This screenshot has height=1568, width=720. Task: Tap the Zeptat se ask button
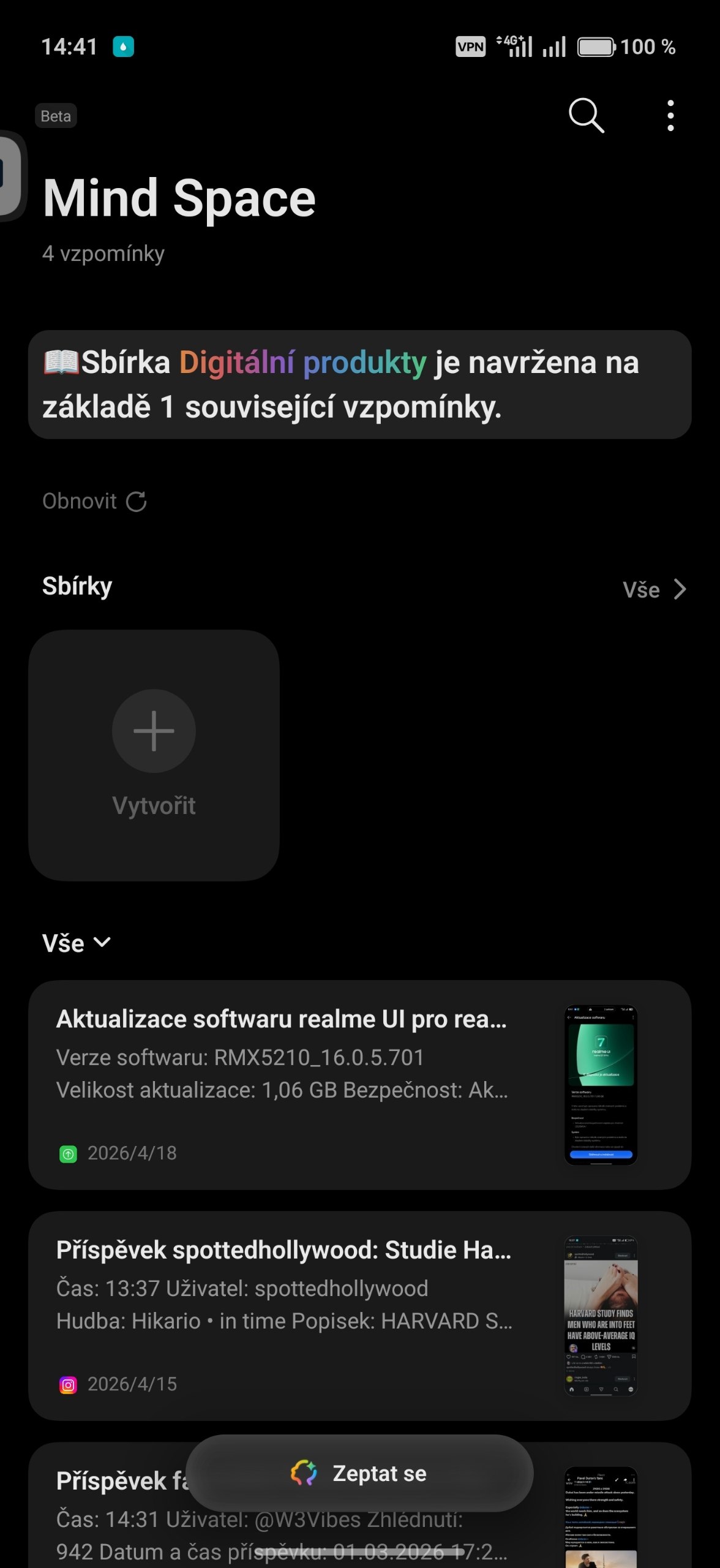359,1473
